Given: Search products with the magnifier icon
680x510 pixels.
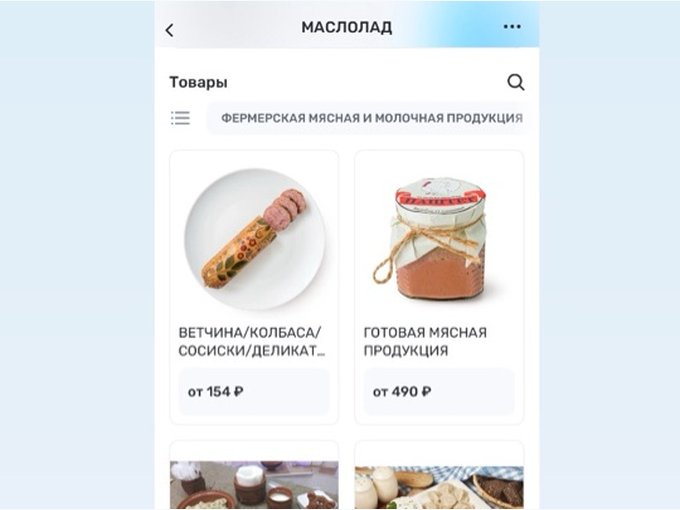Looking at the screenshot, I should pos(515,83).
